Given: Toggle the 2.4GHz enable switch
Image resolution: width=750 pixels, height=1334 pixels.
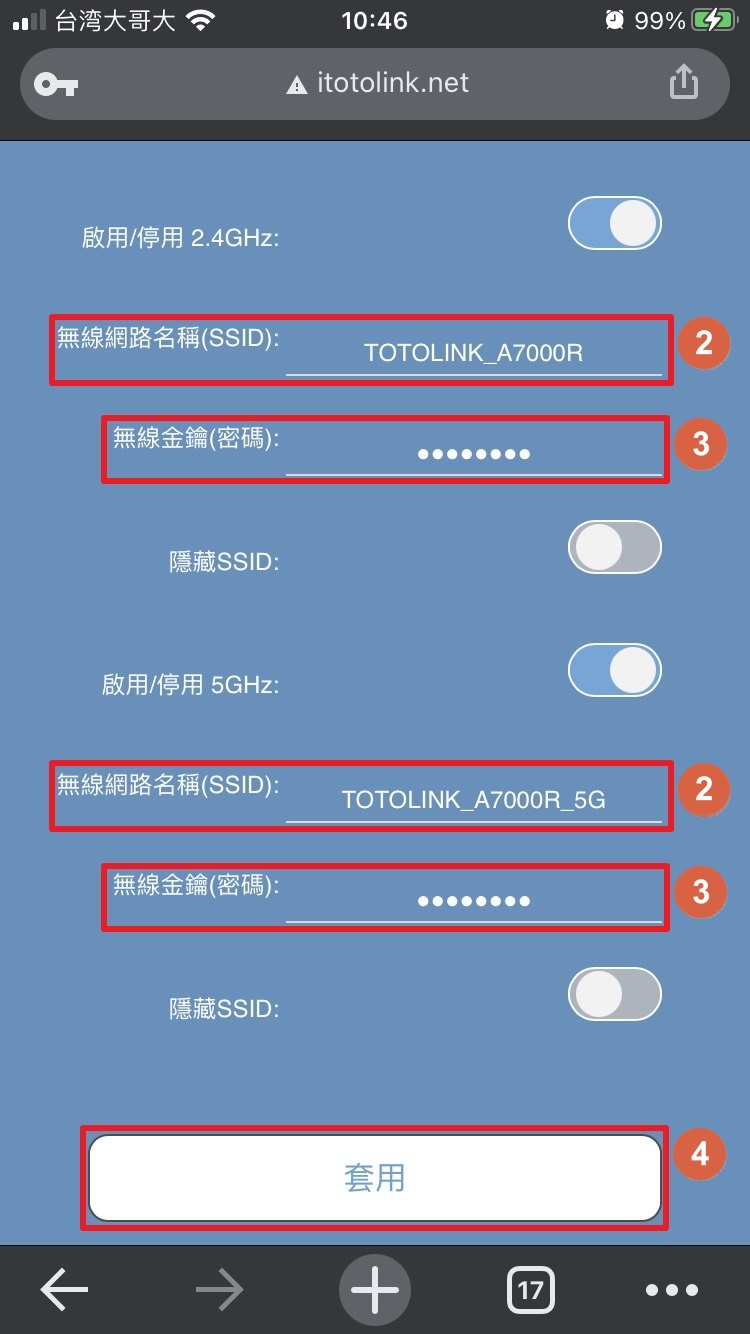Looking at the screenshot, I should click(615, 222).
